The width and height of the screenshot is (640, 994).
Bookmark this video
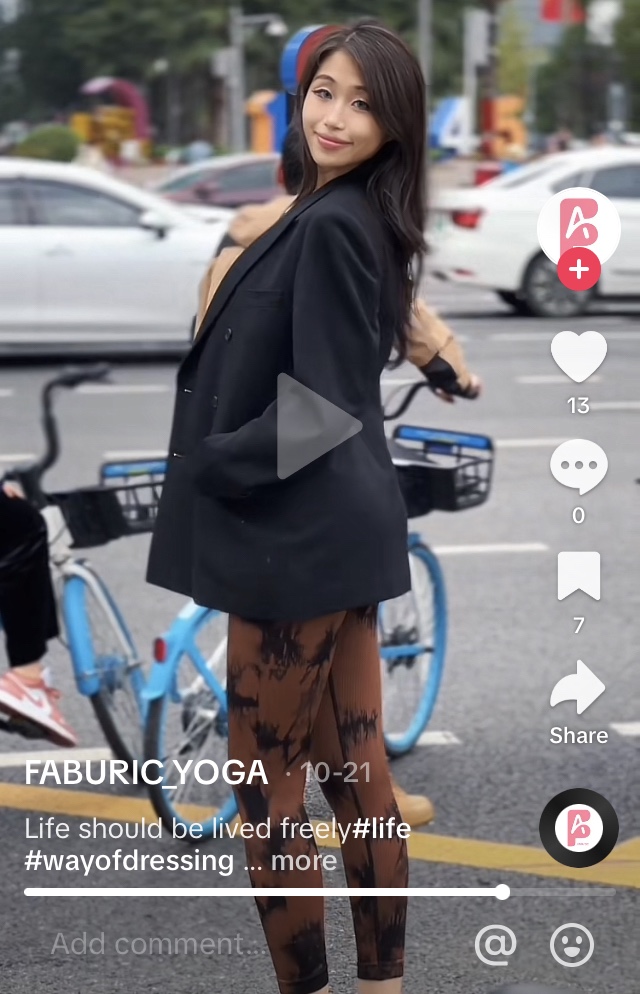(579, 576)
